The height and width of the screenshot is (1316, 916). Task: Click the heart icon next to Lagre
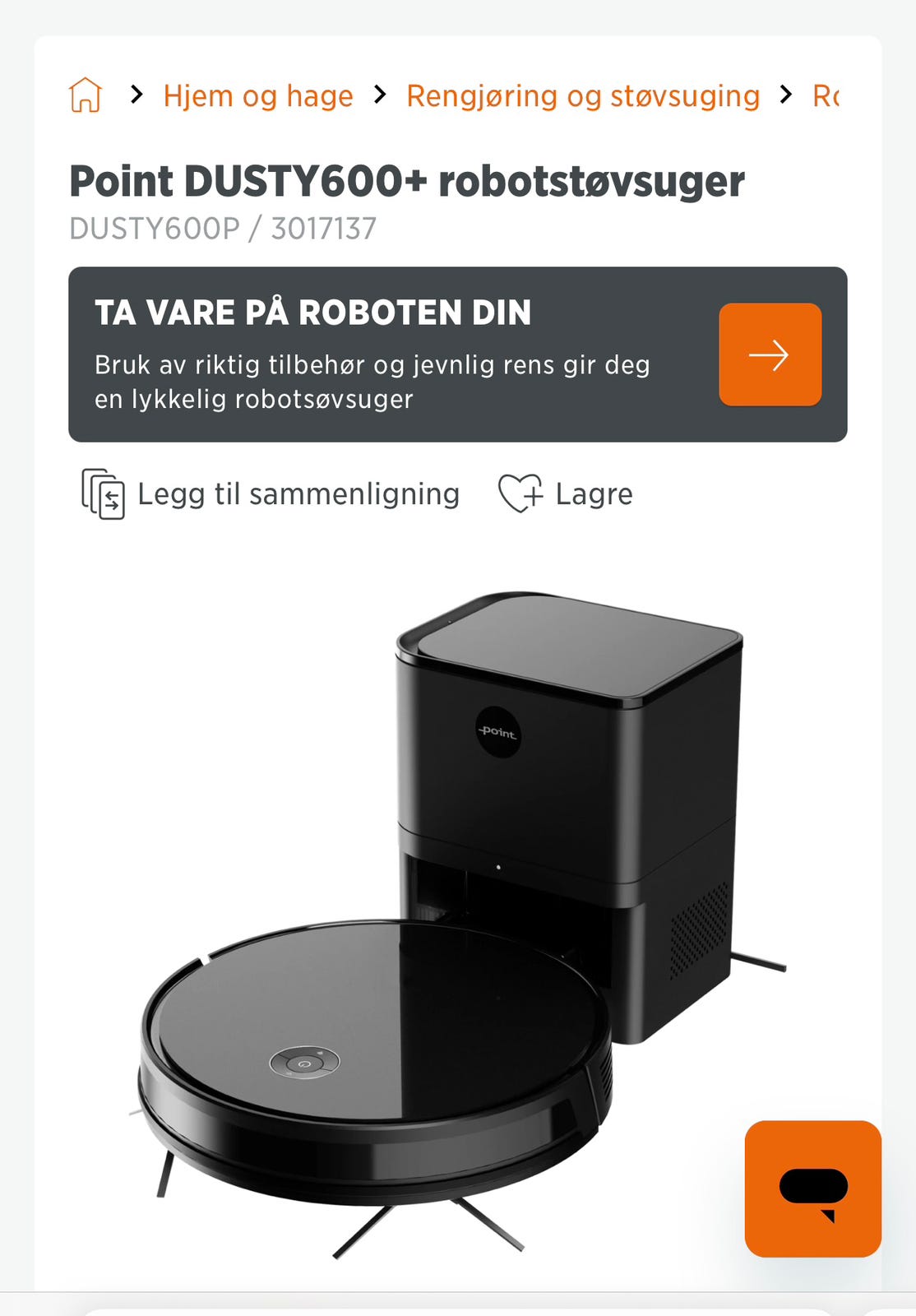tap(521, 493)
